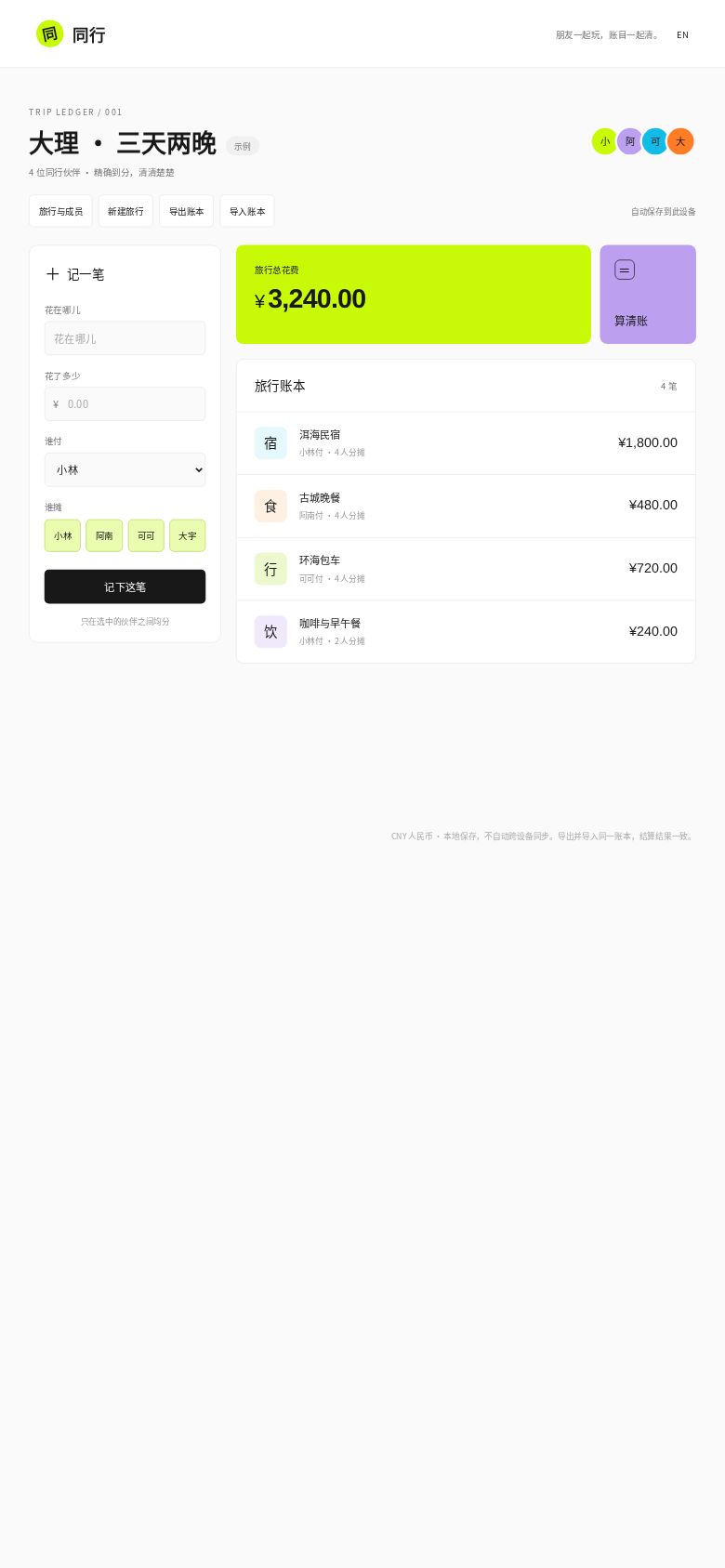Toggle 大宇 in the 谁摊 chips
The image size is (725, 1568).
coord(187,535)
